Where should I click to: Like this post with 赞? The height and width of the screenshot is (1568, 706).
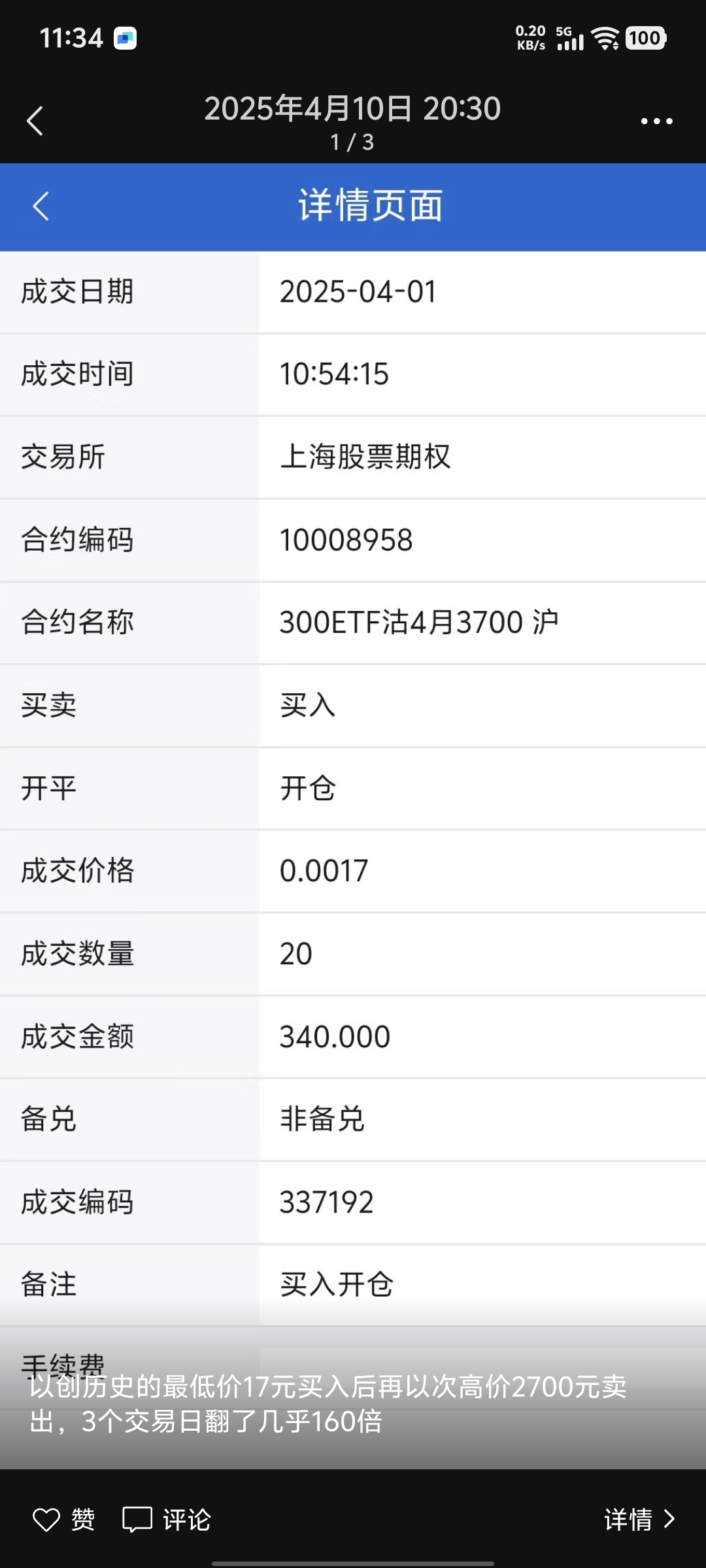[64, 1520]
